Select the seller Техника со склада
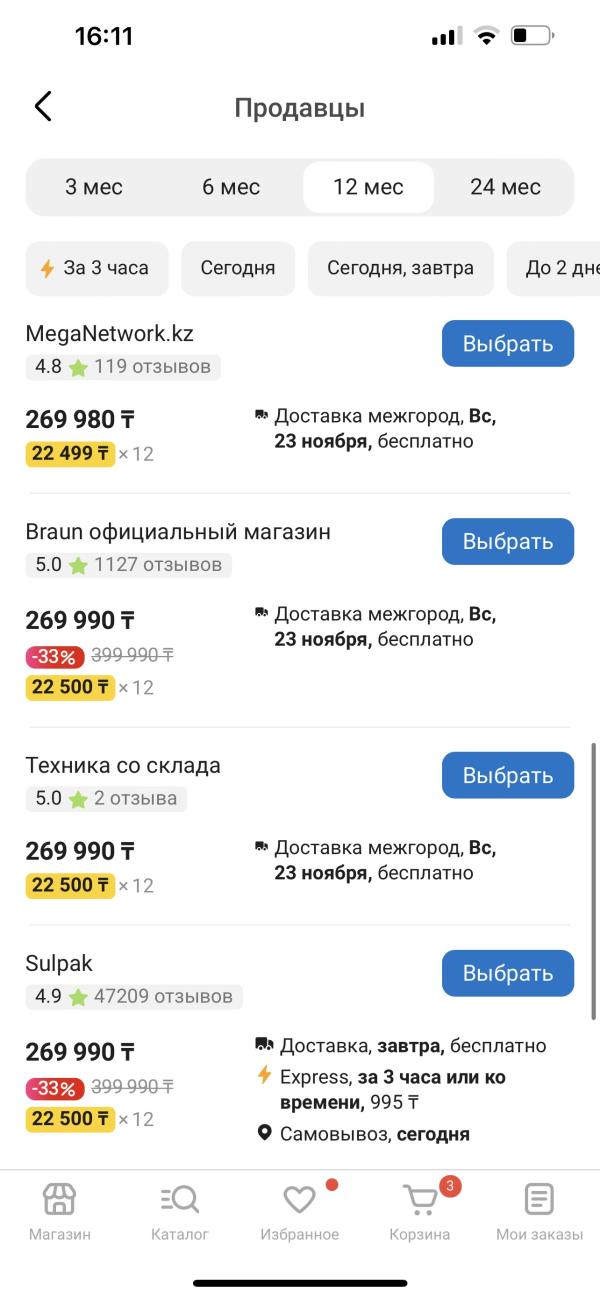This screenshot has height=1297, width=600. click(508, 776)
